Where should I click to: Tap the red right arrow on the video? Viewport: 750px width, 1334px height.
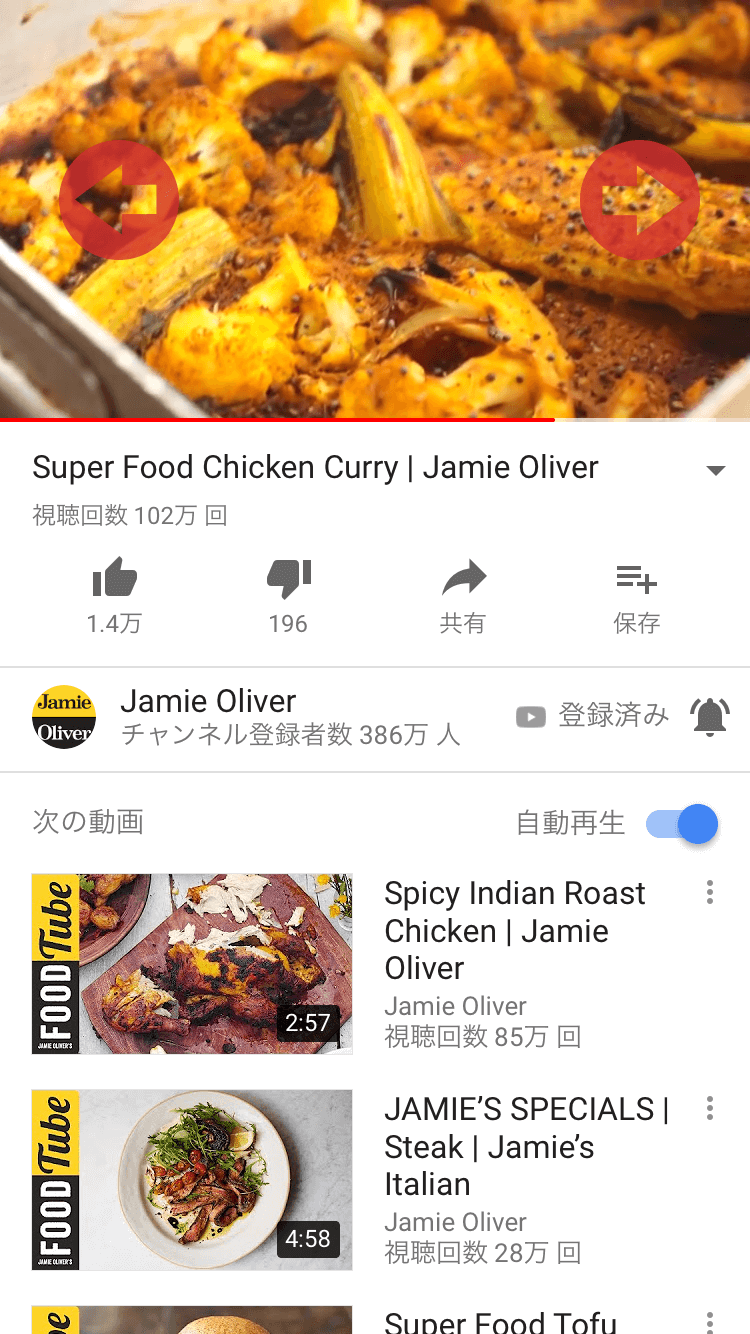click(x=639, y=200)
